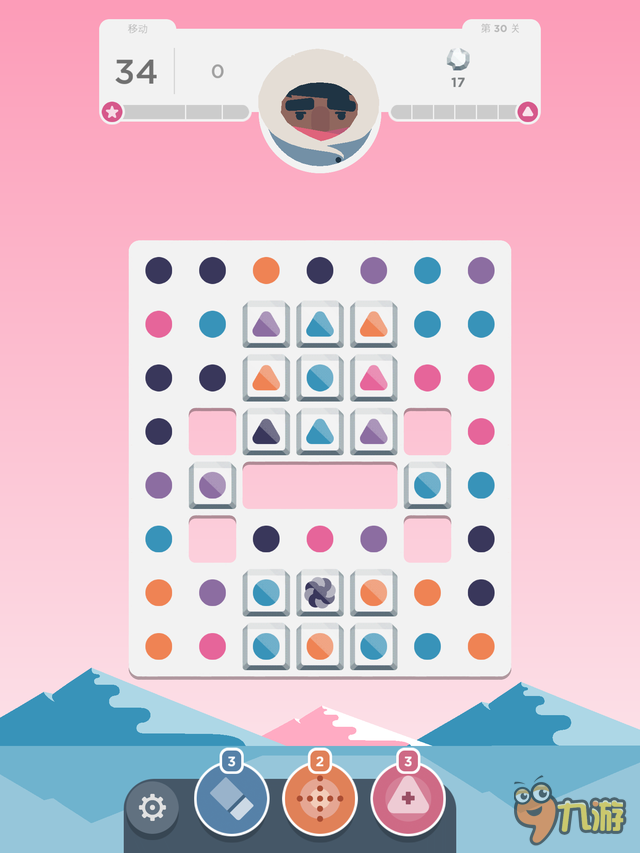
Task: Open the settings gear
Action: [152, 806]
